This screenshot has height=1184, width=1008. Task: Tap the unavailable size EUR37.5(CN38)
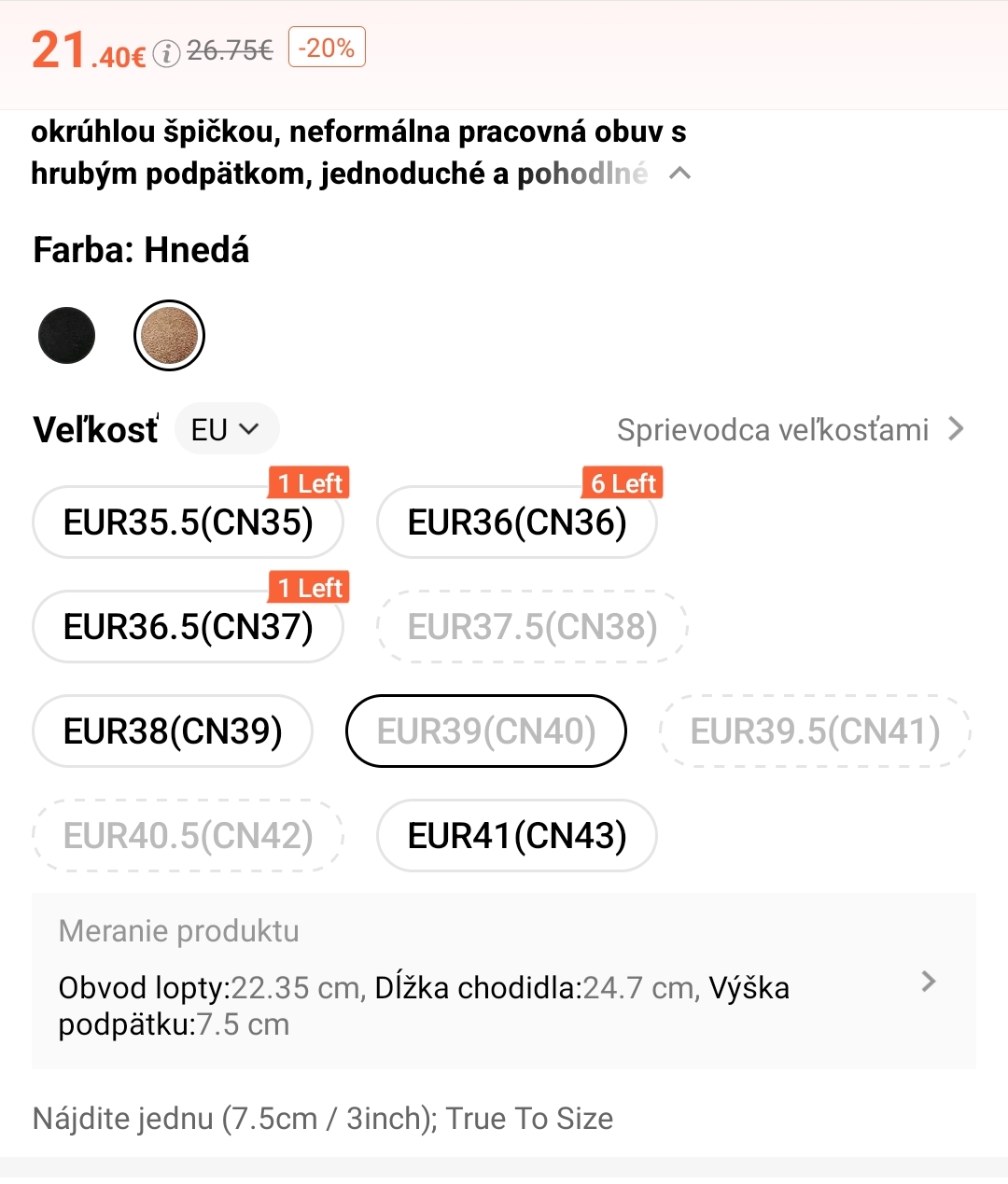pos(532,627)
